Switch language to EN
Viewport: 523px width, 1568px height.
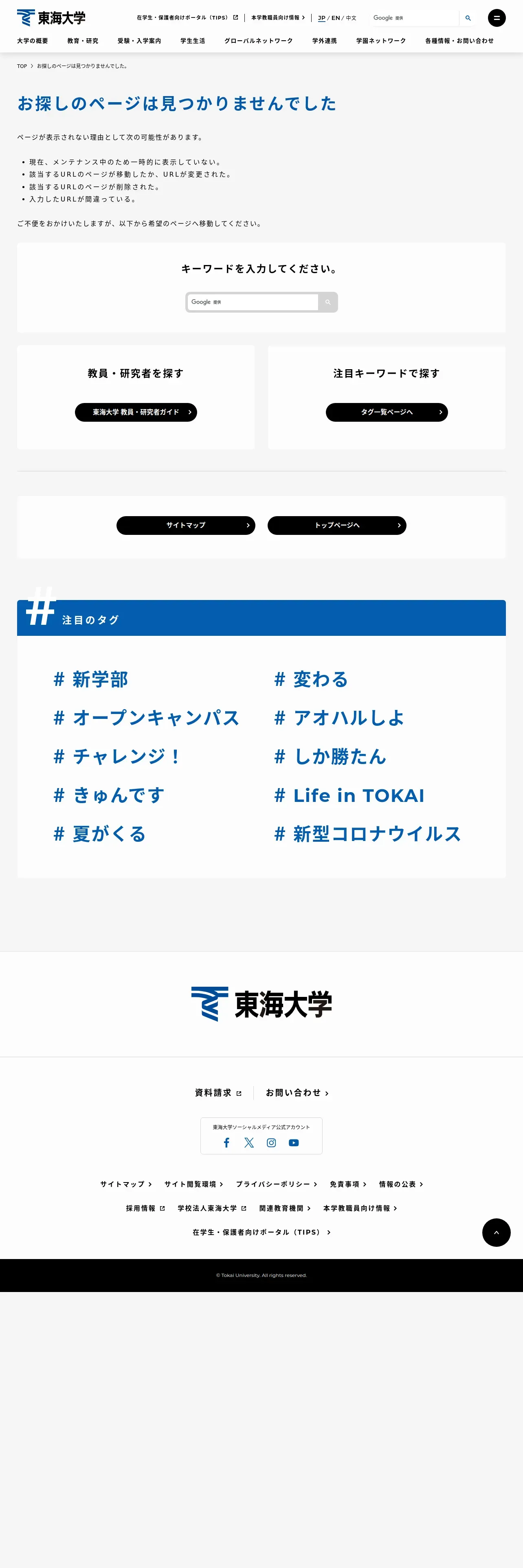(336, 18)
